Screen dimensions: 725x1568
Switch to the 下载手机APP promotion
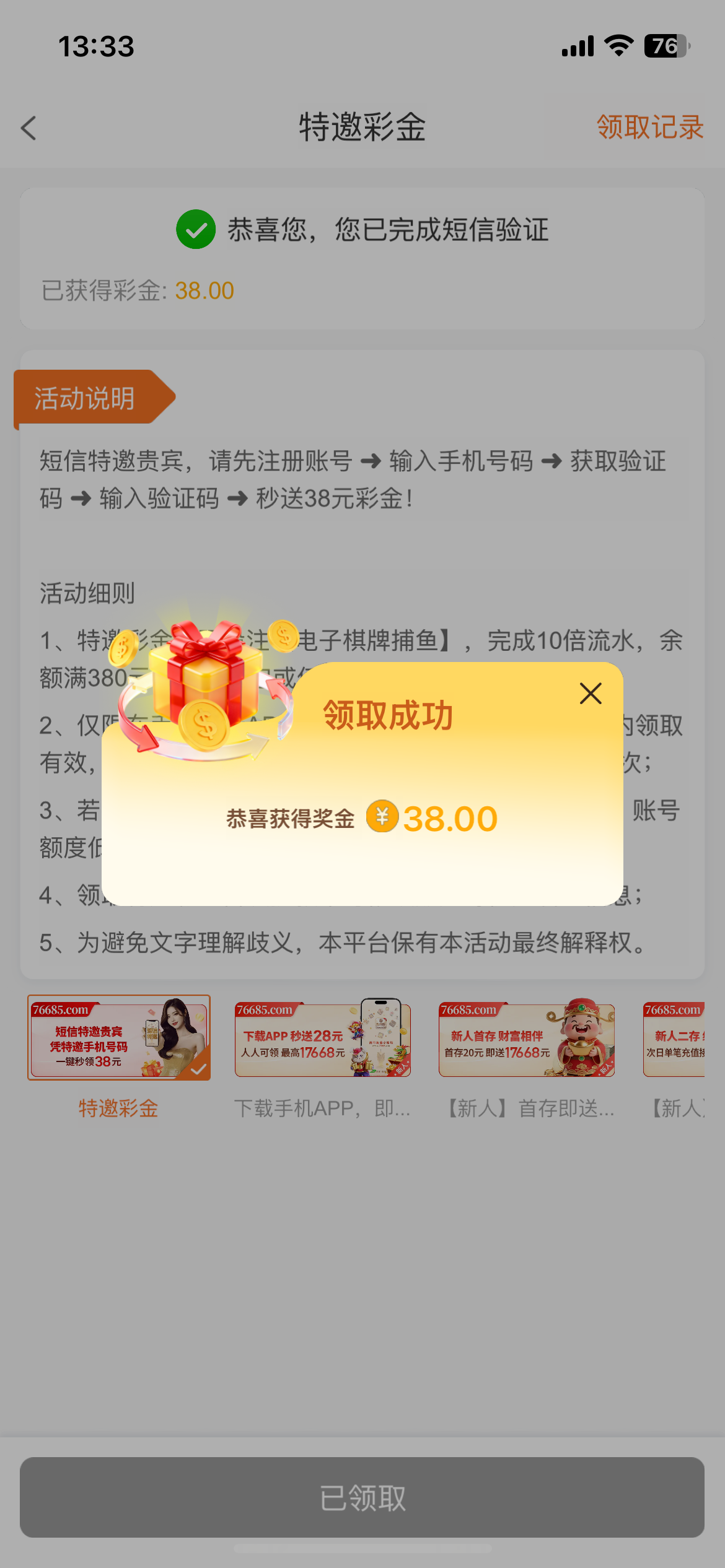tap(323, 1038)
